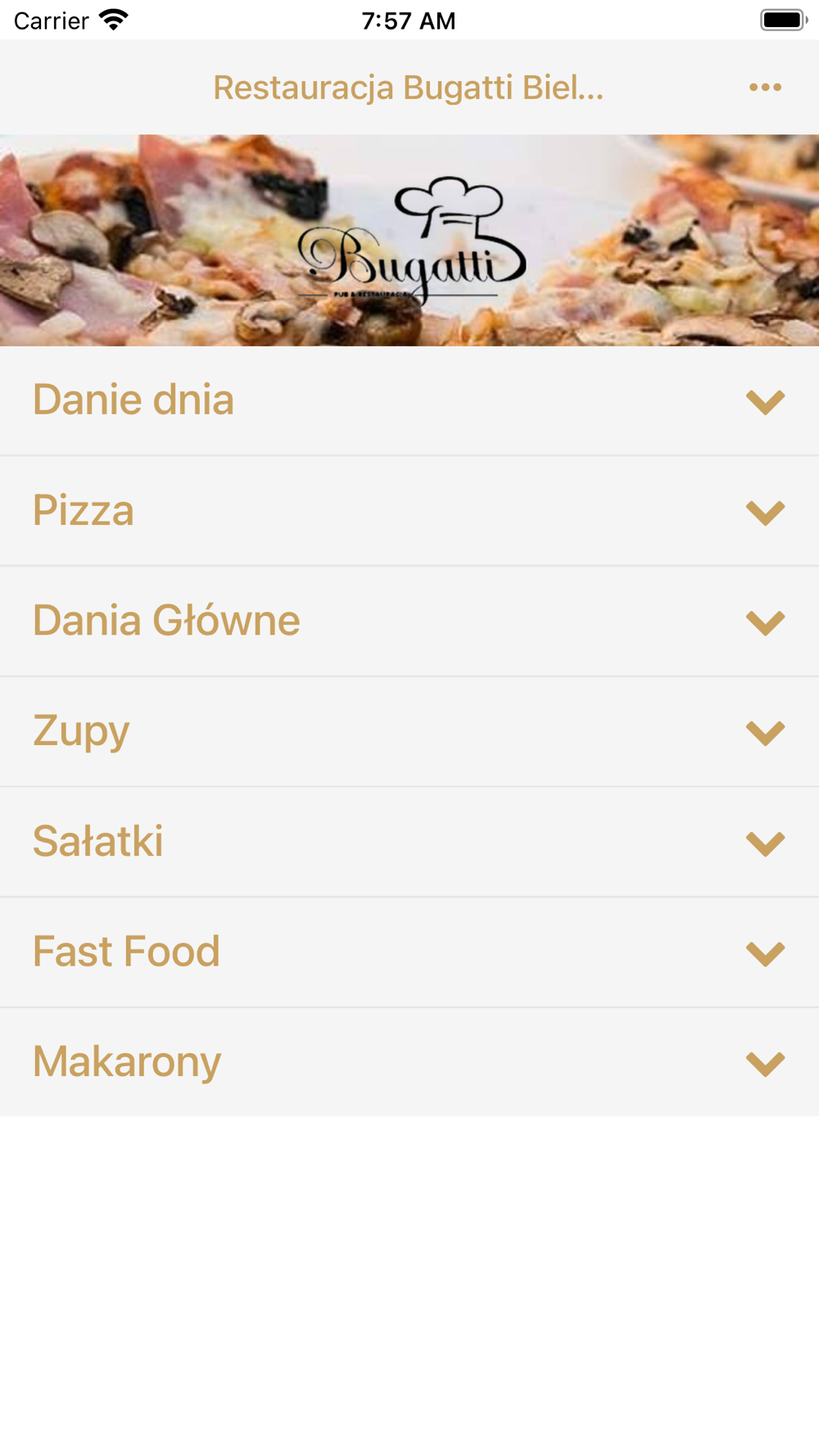This screenshot has height=1456, width=819.
Task: Unfold the Fast Food category
Action: (x=765, y=952)
